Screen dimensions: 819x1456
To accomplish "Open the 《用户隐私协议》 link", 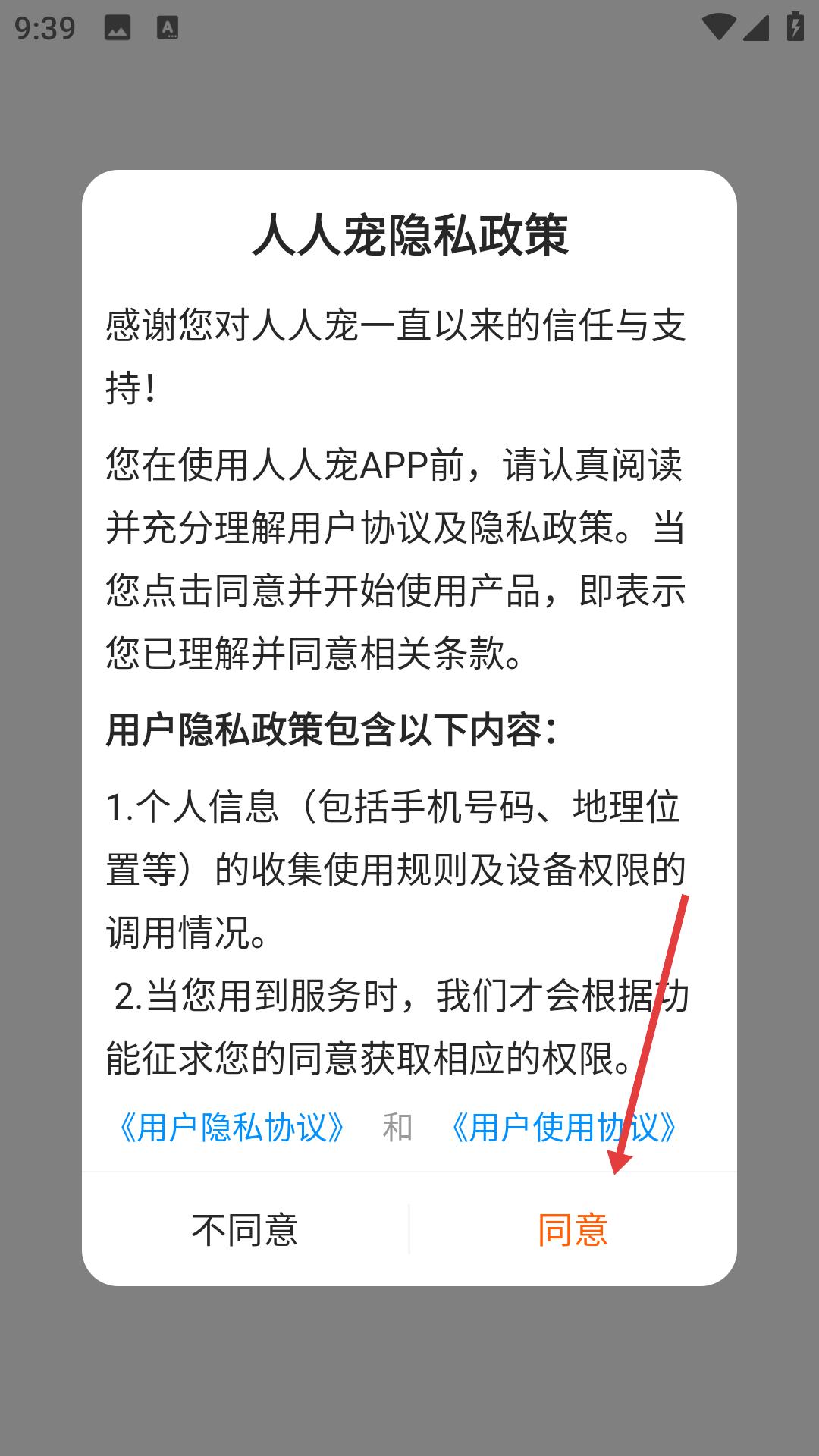I will [231, 1128].
